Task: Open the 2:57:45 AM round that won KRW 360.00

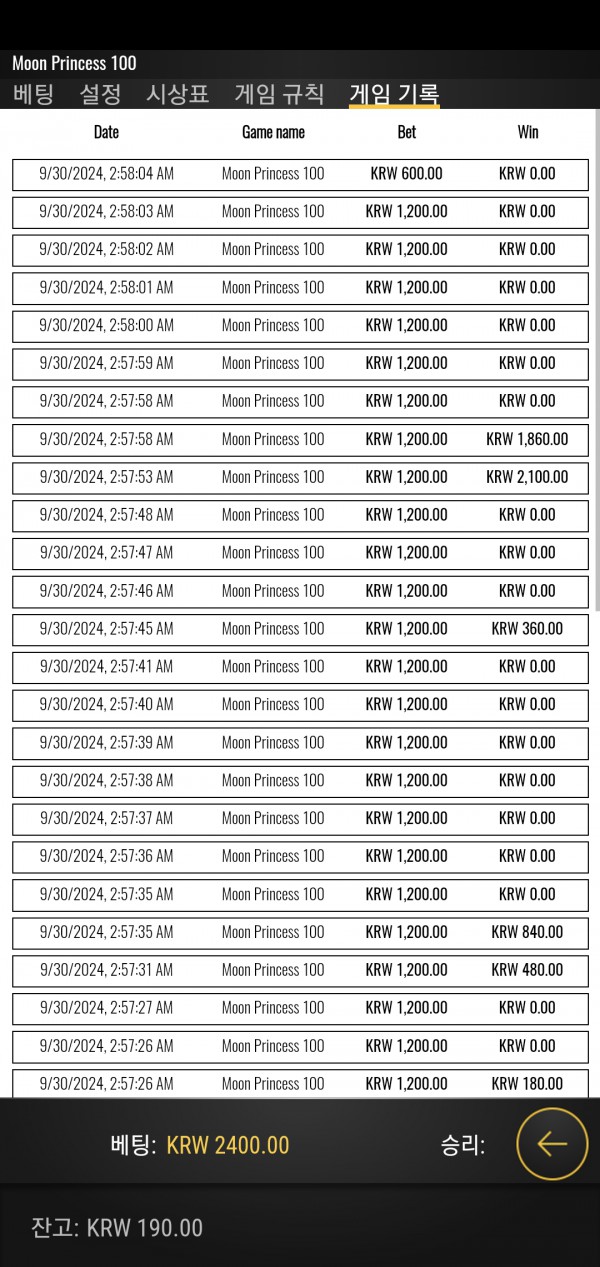Action: tap(300, 629)
